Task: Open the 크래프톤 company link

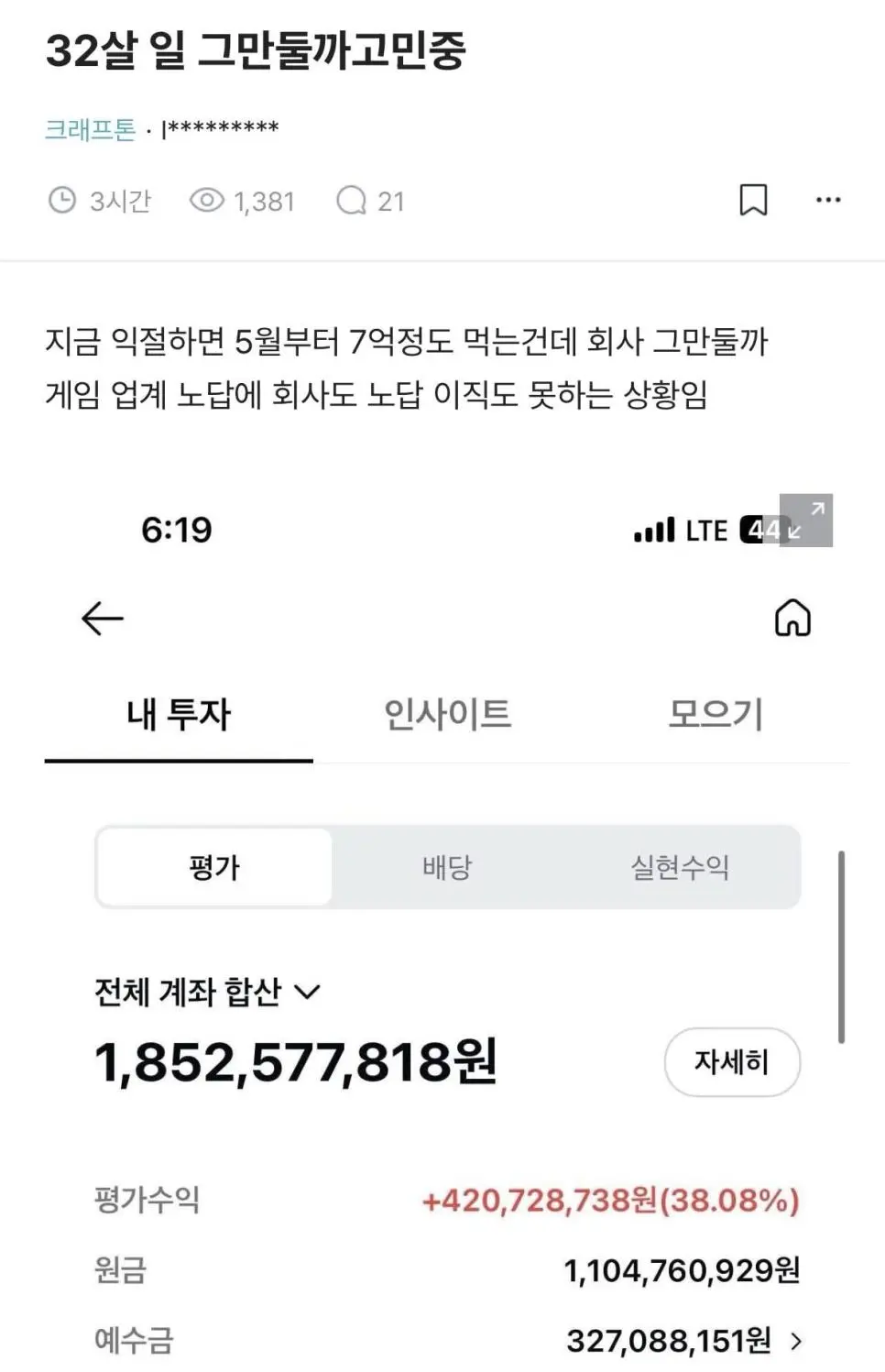Action: coord(91,129)
